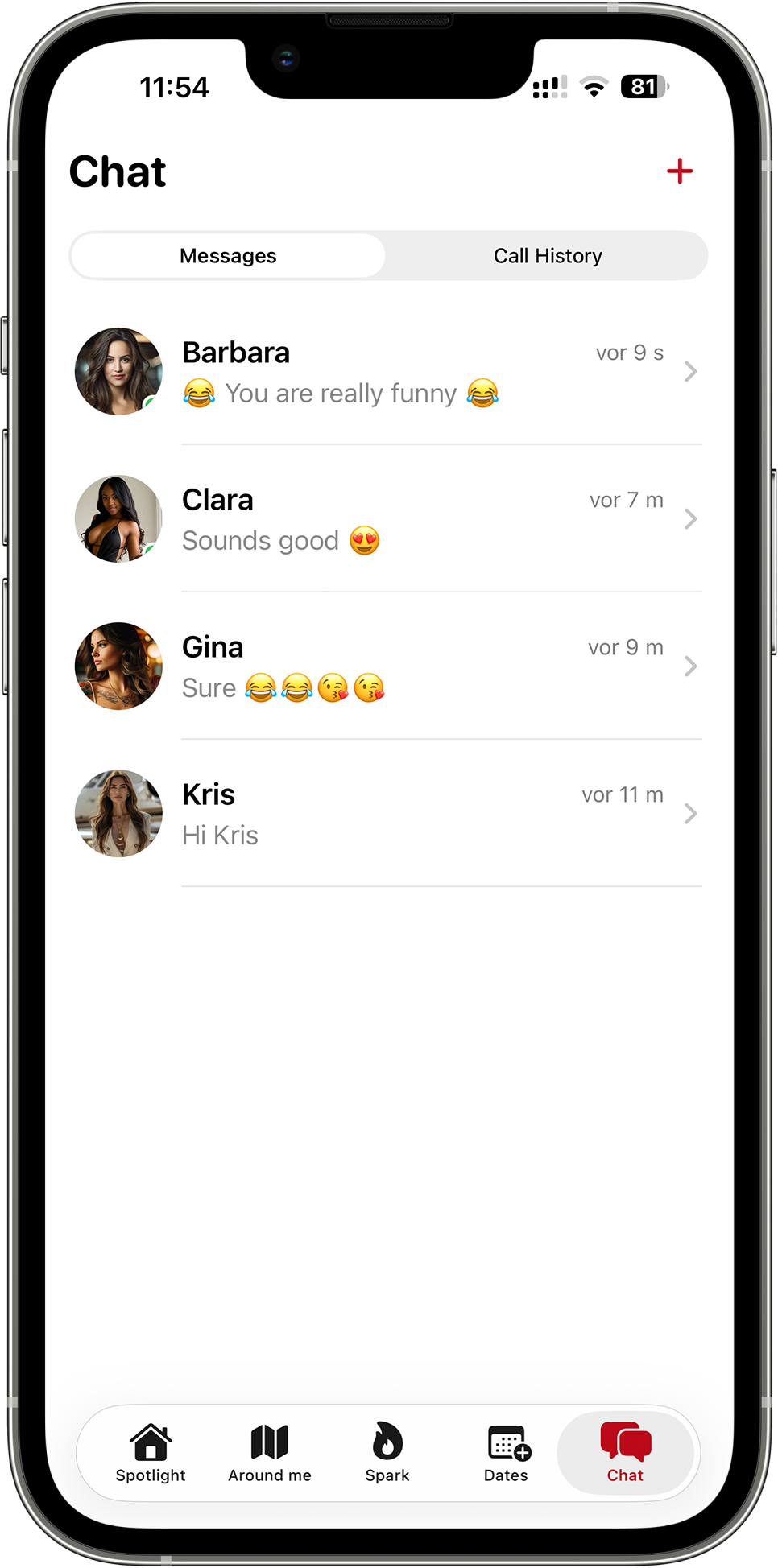Open Clara's conversation
Screen dimensions: 778x1568
pos(388,519)
